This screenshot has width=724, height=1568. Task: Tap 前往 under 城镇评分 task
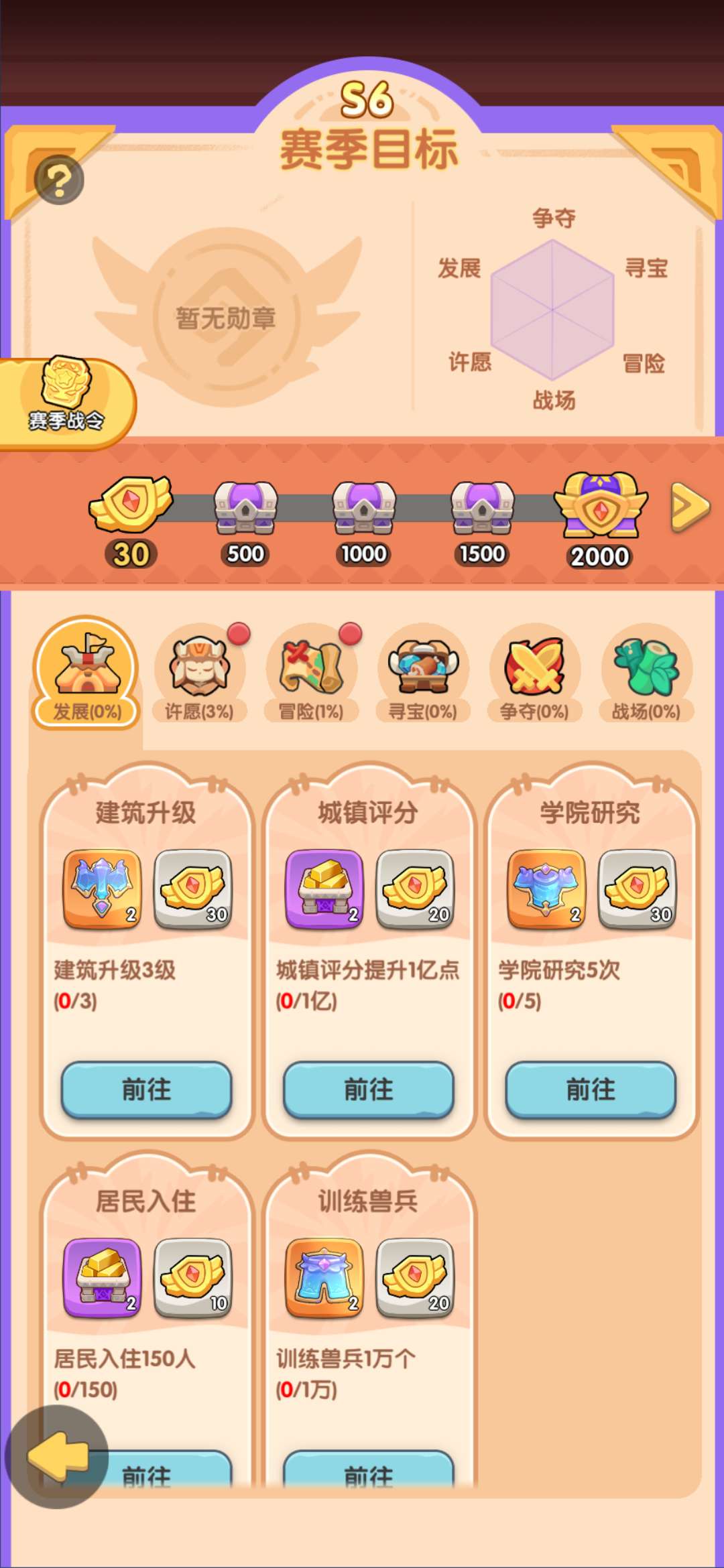(369, 1090)
